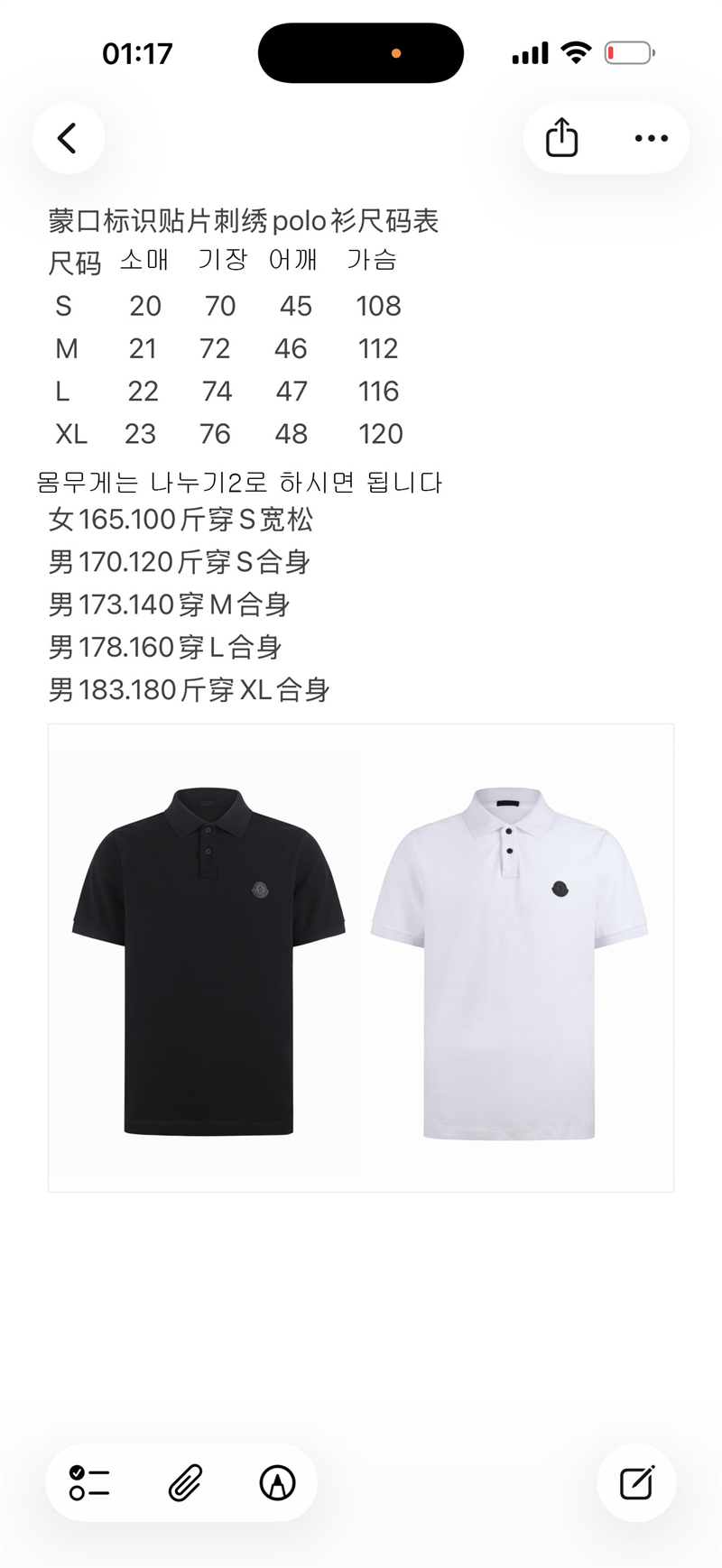Open the more options menu
This screenshot has width=722, height=1568.
(651, 138)
